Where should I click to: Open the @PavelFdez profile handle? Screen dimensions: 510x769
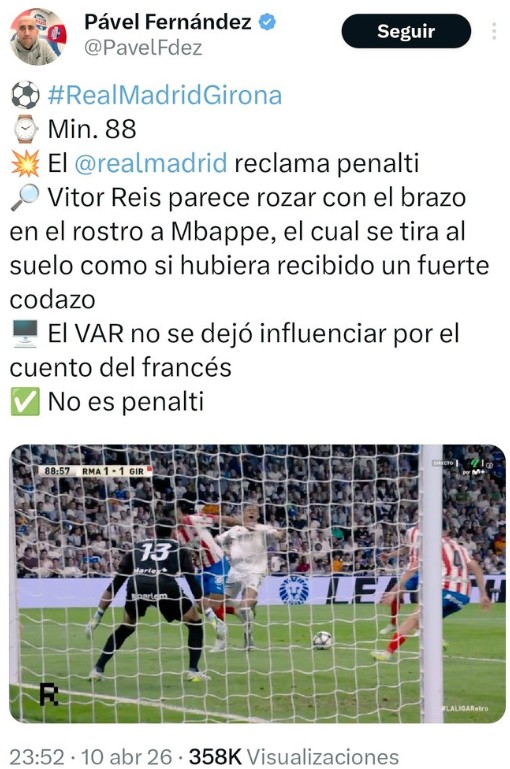pyautogui.click(x=143, y=48)
